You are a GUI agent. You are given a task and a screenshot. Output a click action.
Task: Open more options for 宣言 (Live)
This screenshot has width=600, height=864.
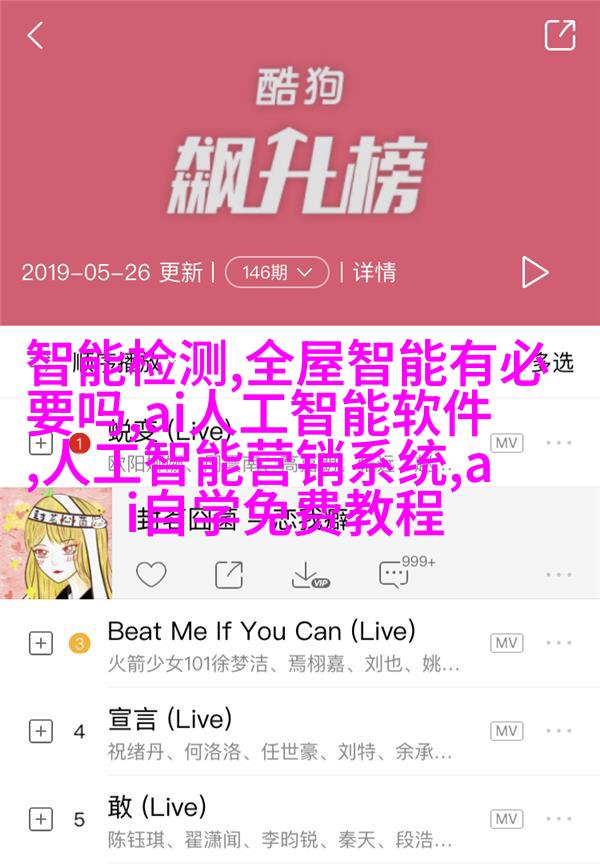click(559, 731)
